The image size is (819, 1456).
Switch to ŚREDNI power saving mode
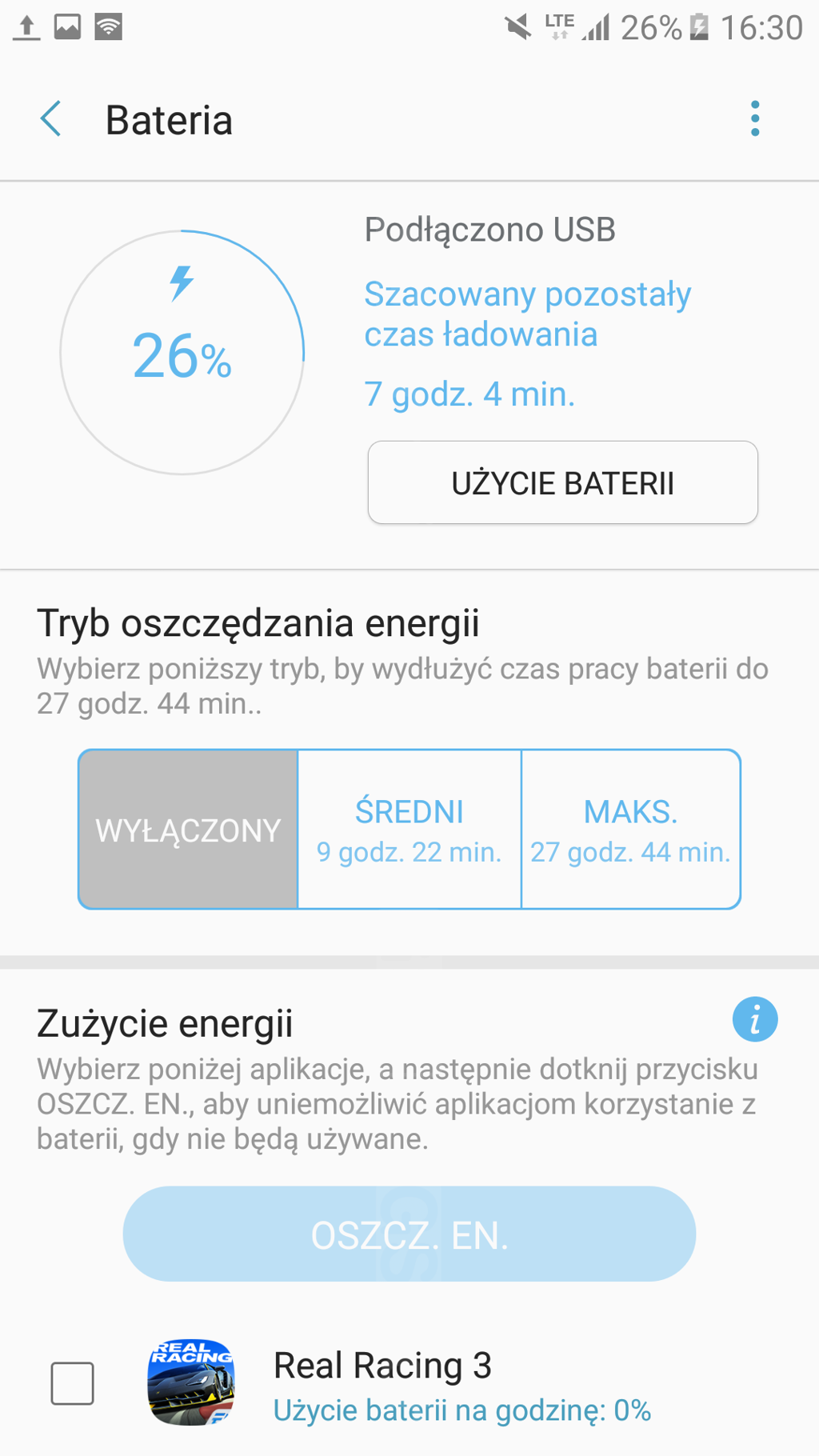[409, 830]
